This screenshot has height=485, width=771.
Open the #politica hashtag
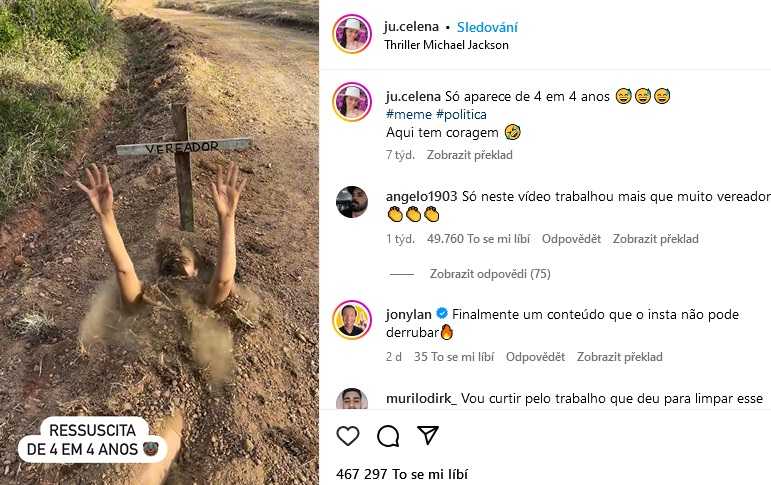[x=461, y=114]
